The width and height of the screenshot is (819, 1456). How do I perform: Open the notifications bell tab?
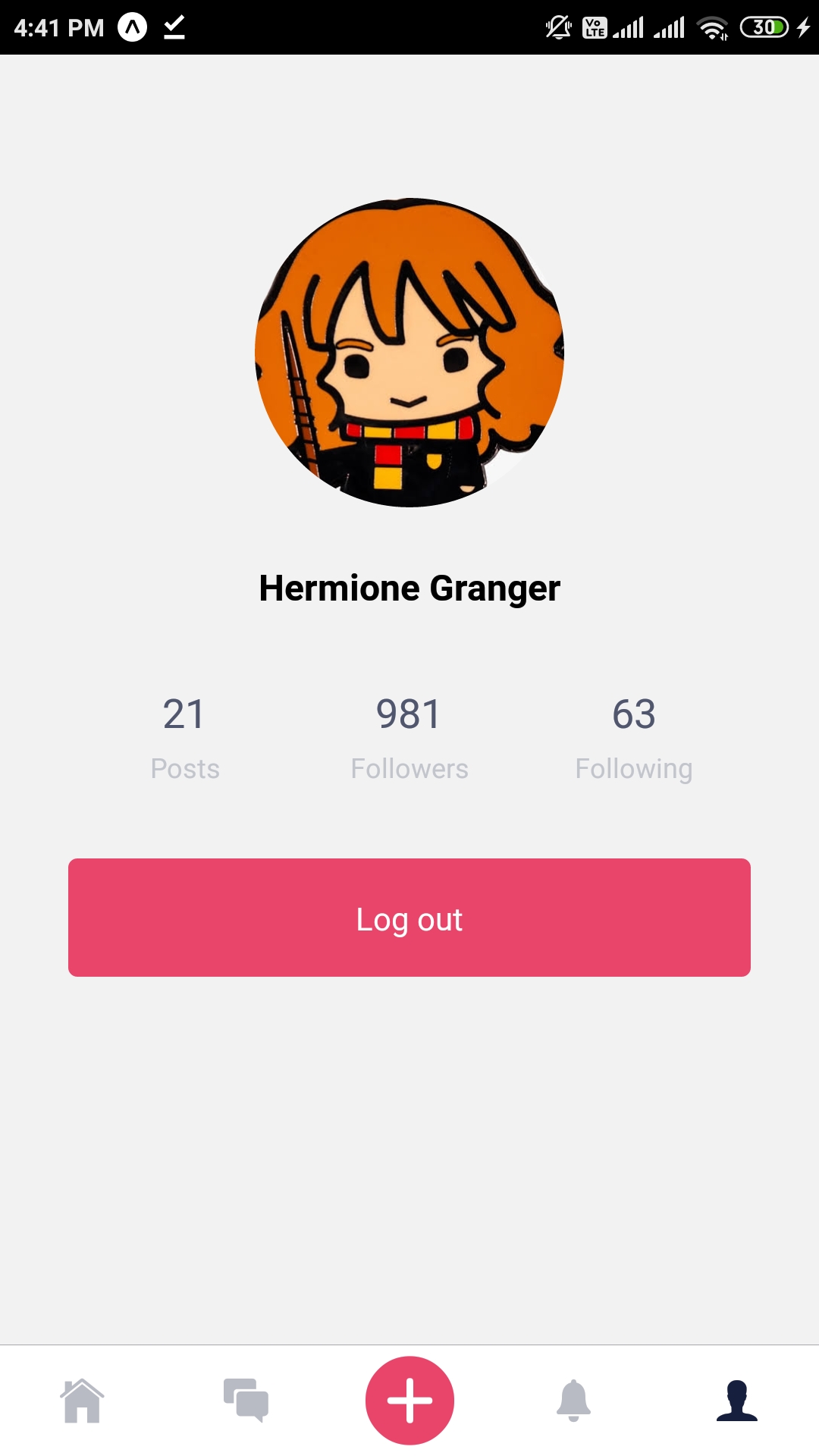(x=573, y=1400)
